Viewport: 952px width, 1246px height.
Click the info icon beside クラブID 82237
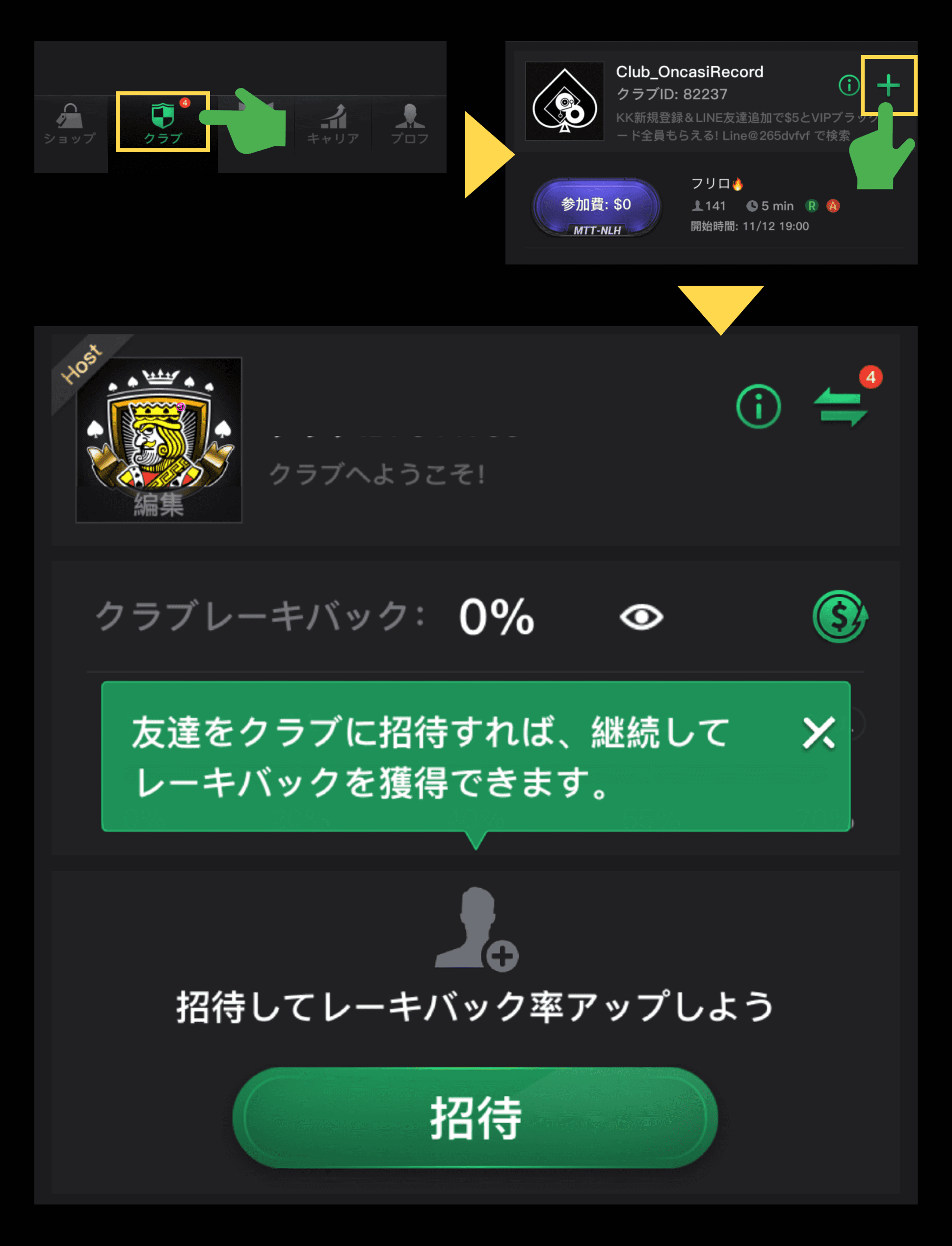point(848,85)
